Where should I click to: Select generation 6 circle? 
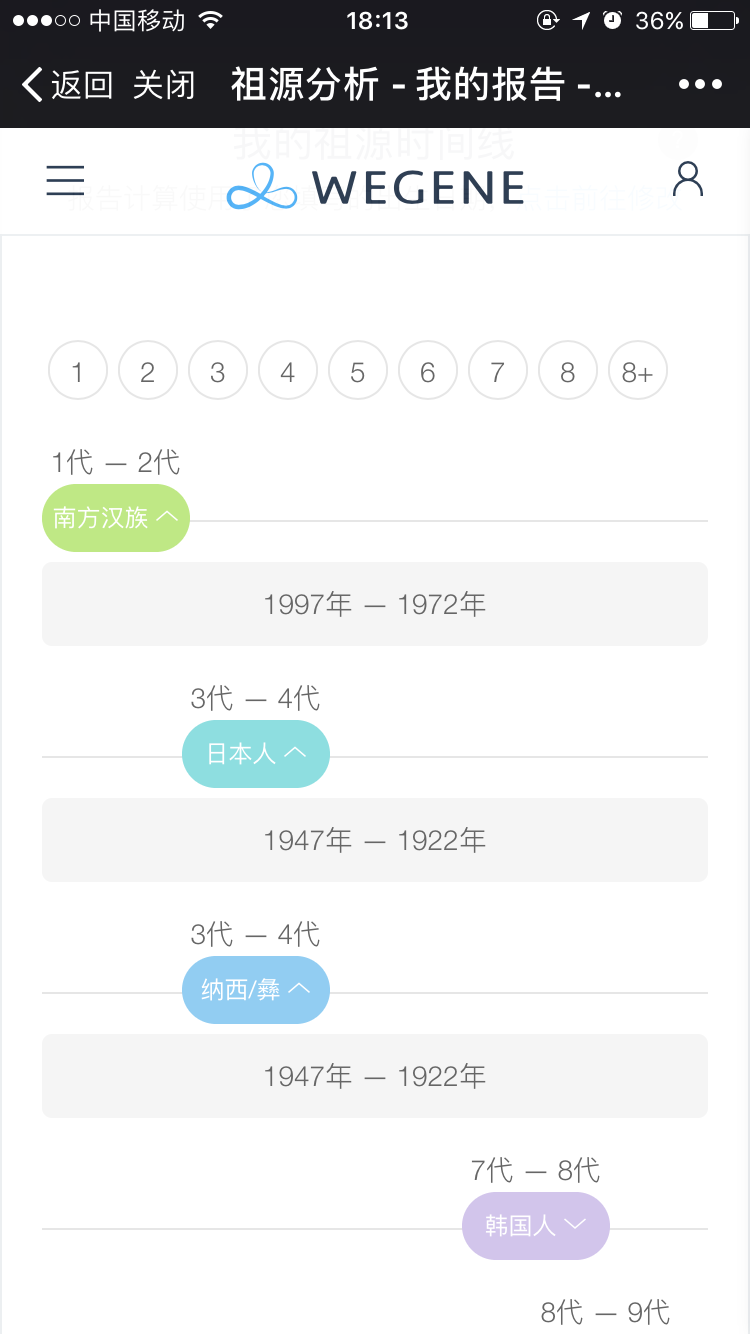[428, 372]
